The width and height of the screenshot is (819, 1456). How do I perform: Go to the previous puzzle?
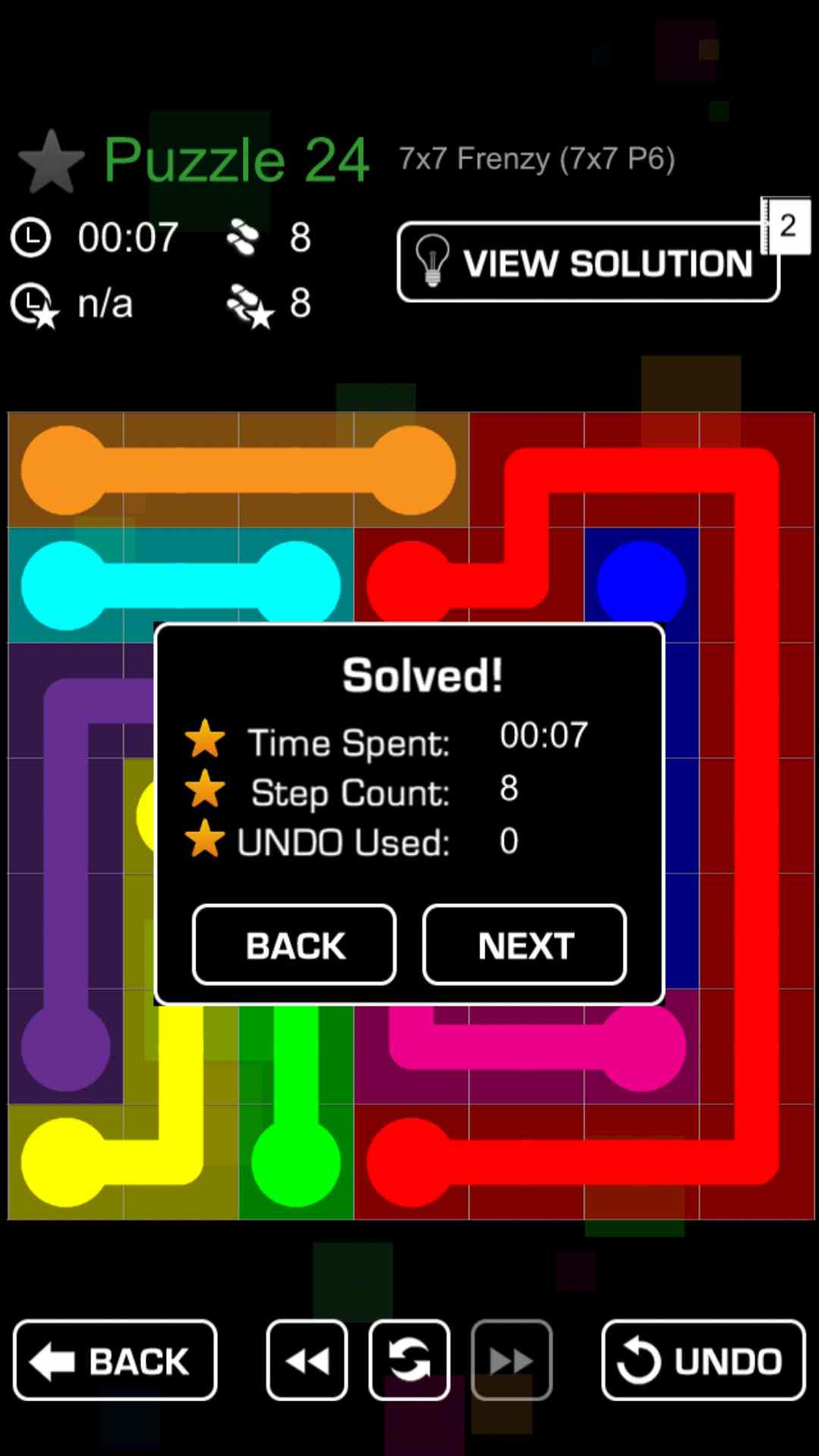click(x=307, y=1360)
